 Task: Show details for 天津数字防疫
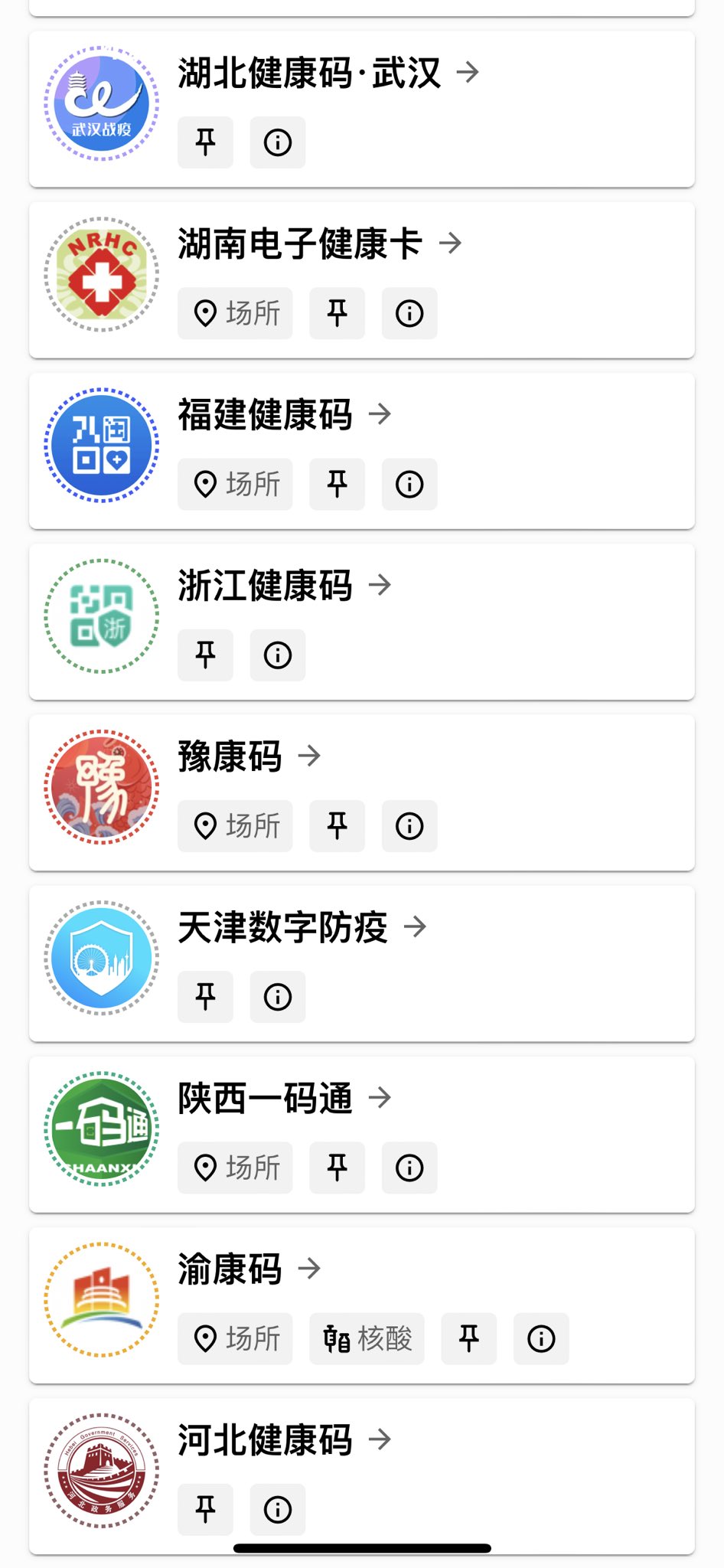coord(278,997)
